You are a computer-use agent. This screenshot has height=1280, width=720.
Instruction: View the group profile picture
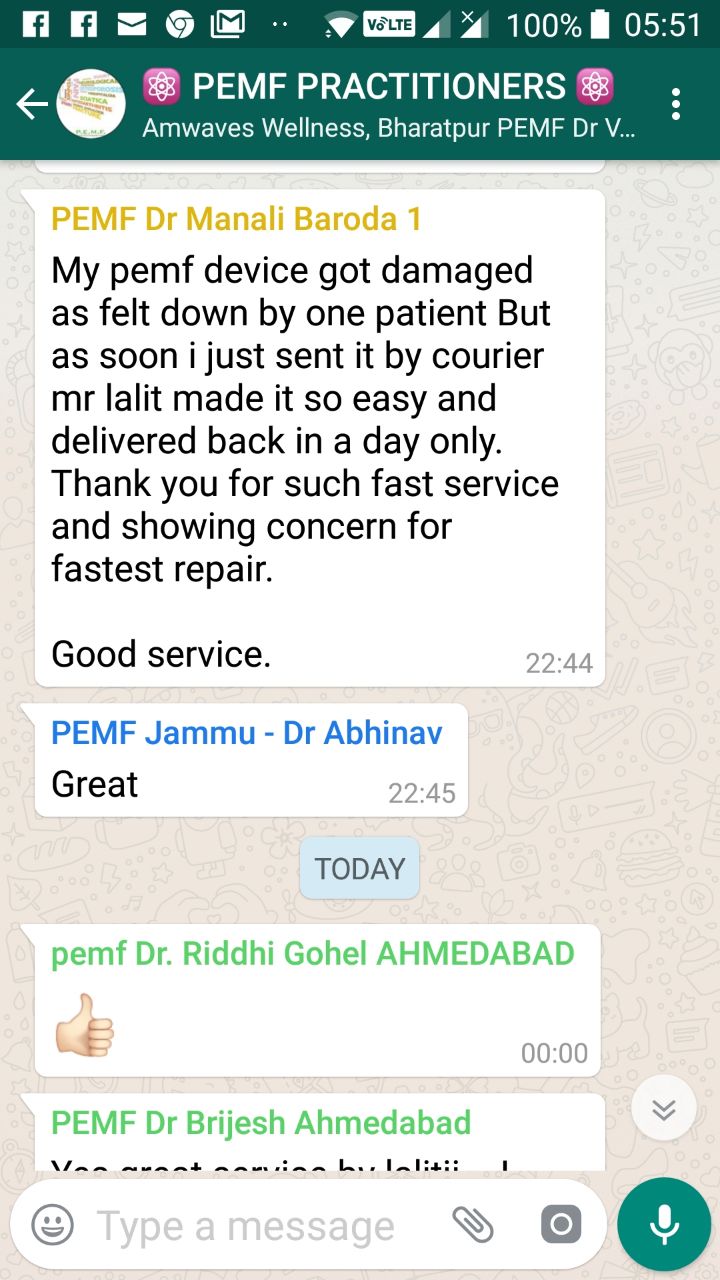(x=91, y=104)
